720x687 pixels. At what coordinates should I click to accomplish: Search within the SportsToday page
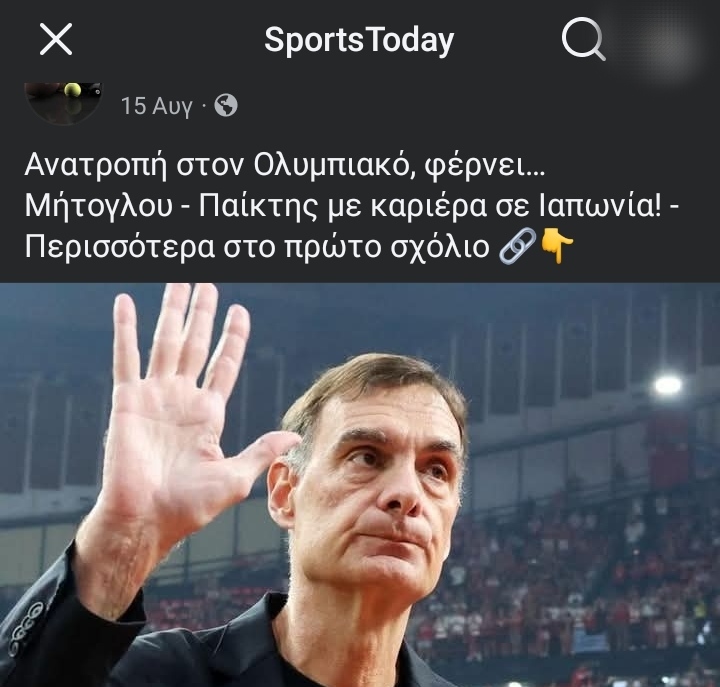click(x=583, y=40)
